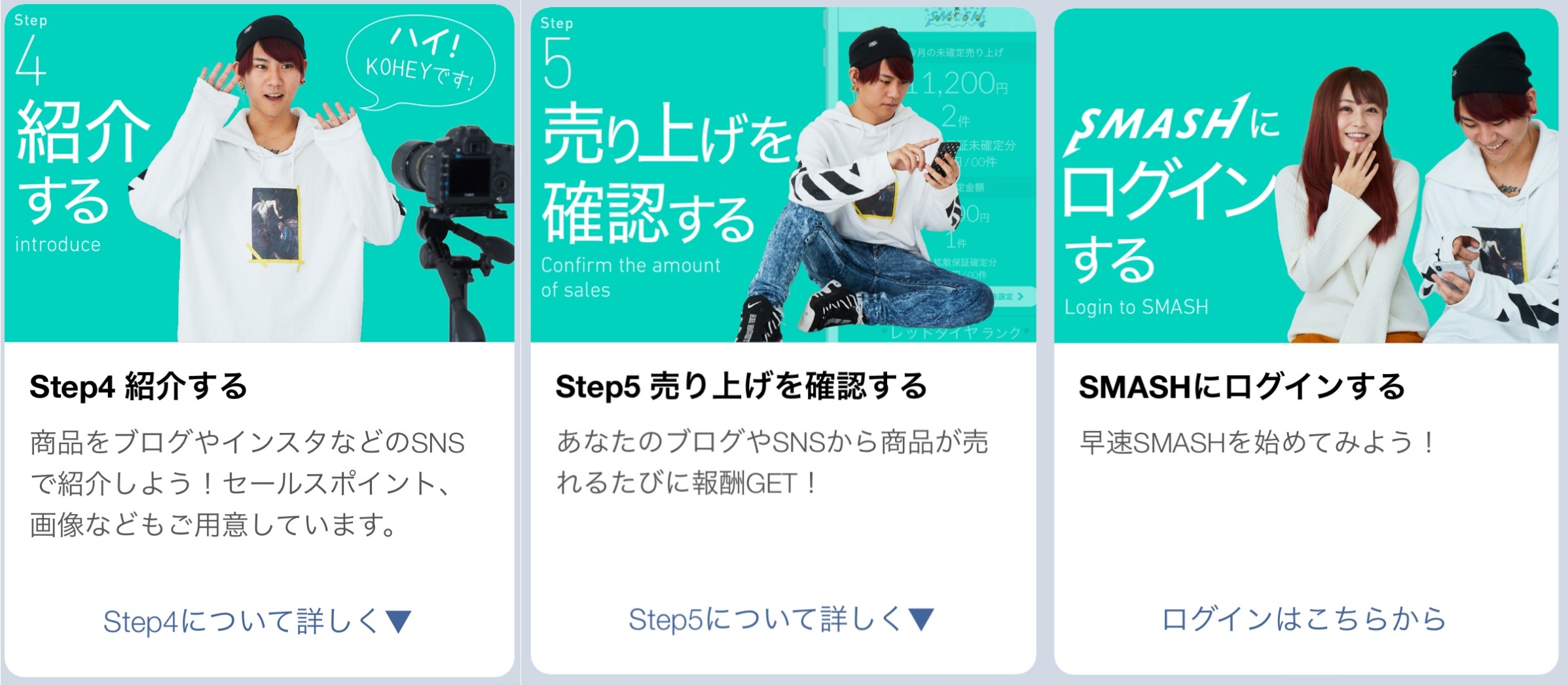
Task: Open the Step4 紹介する card image
Action: pyautogui.click(x=259, y=174)
